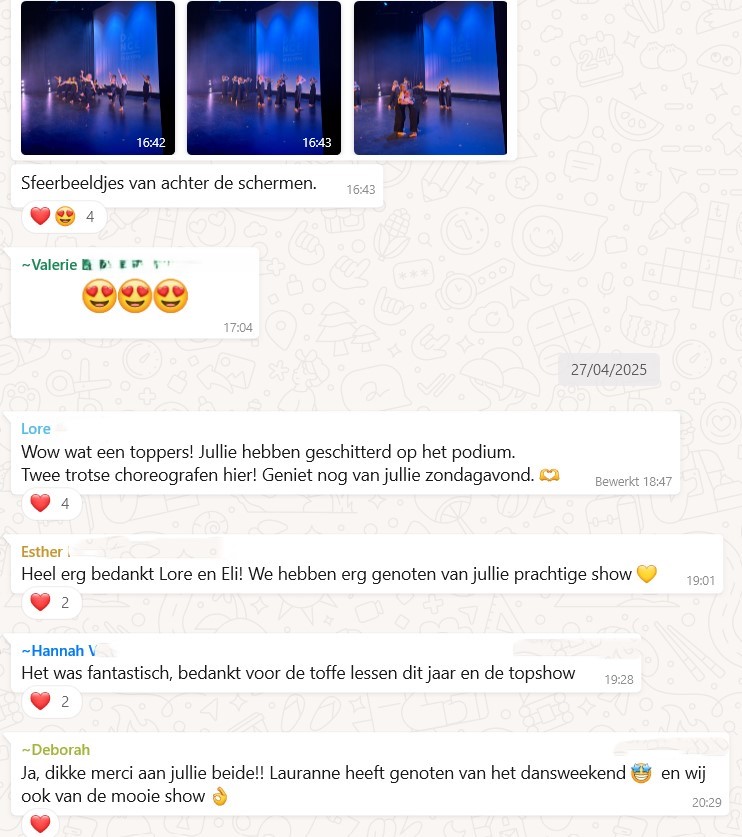View reactions on Hannah's message
Viewport: 742px width, 837px height.
(x=50, y=701)
